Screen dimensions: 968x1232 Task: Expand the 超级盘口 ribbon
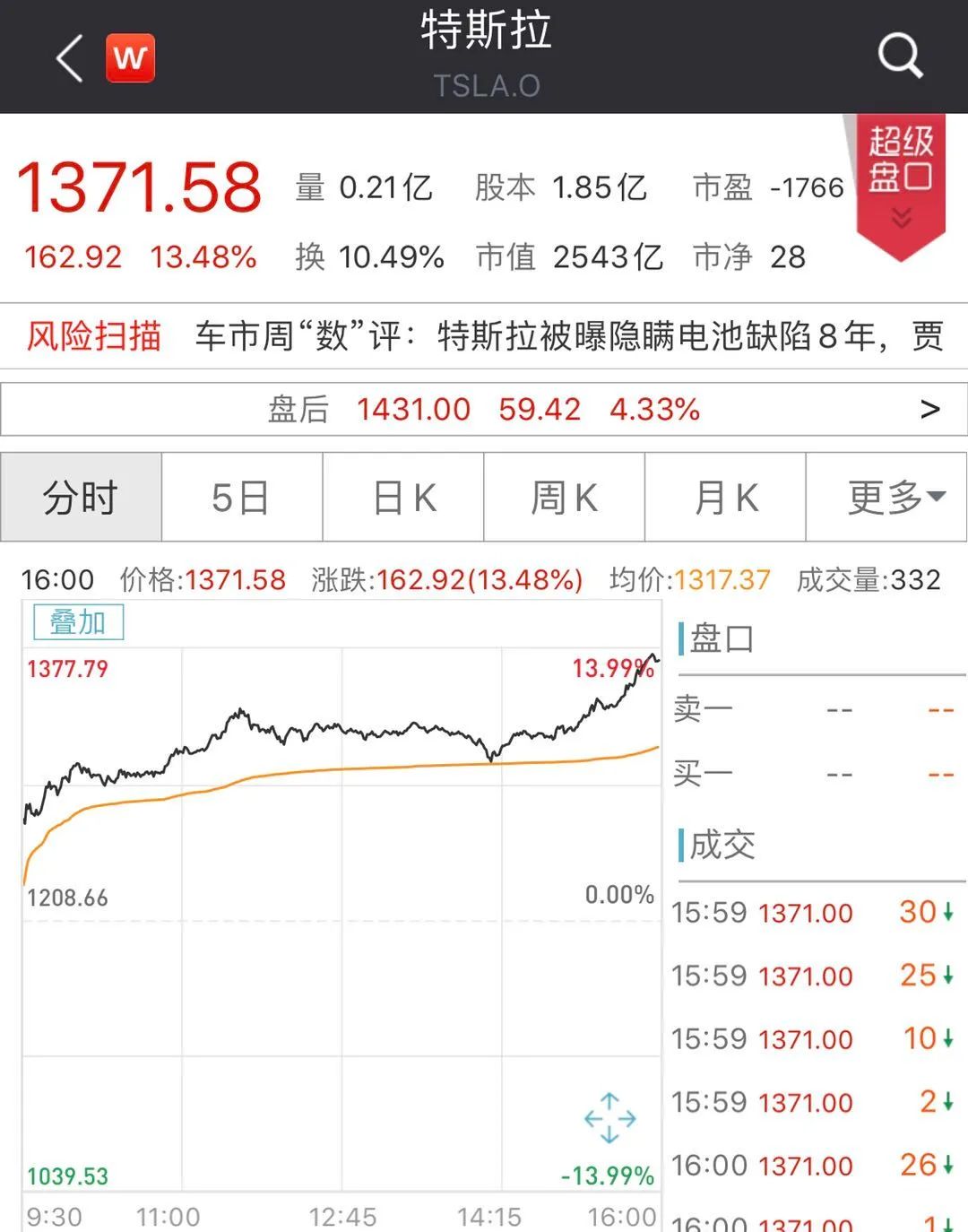pyautogui.click(x=901, y=184)
